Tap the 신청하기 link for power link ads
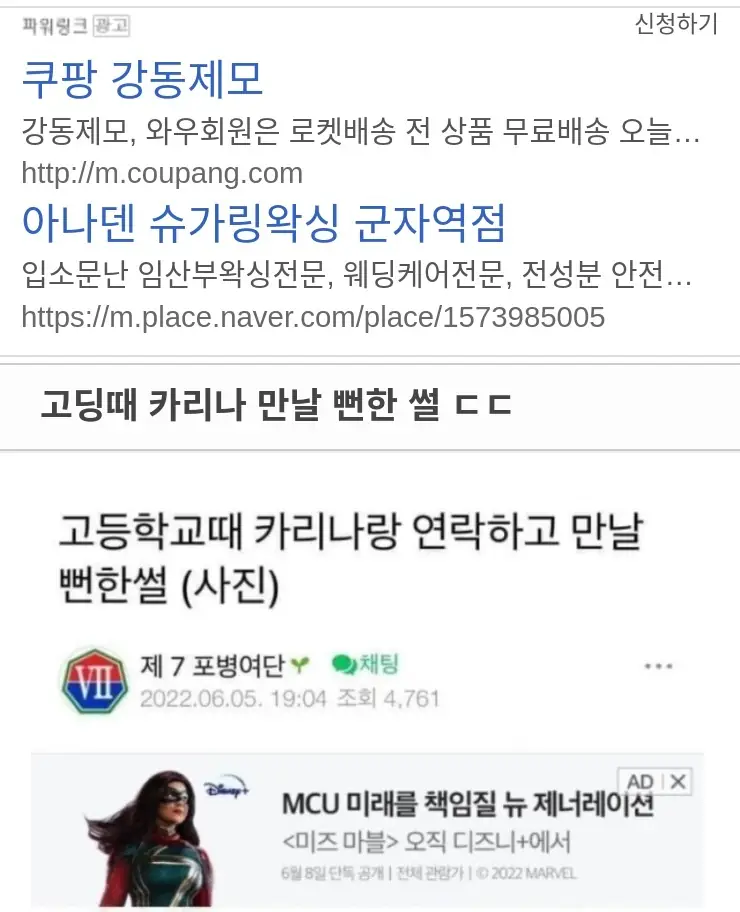The width and height of the screenshot is (740, 912). click(x=675, y=25)
